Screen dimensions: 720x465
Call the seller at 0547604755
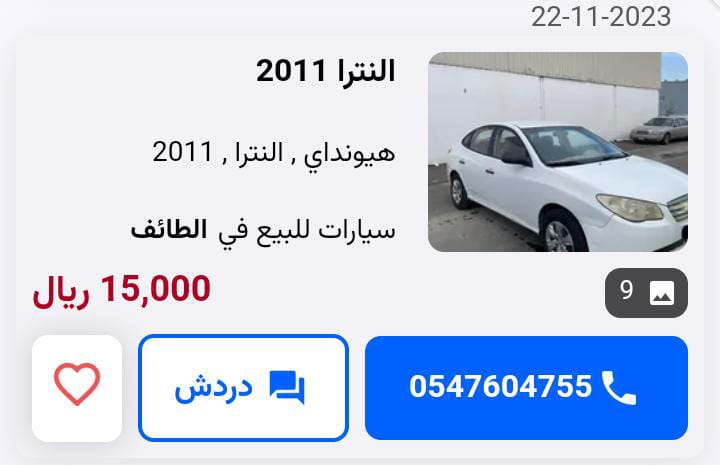click(526, 388)
